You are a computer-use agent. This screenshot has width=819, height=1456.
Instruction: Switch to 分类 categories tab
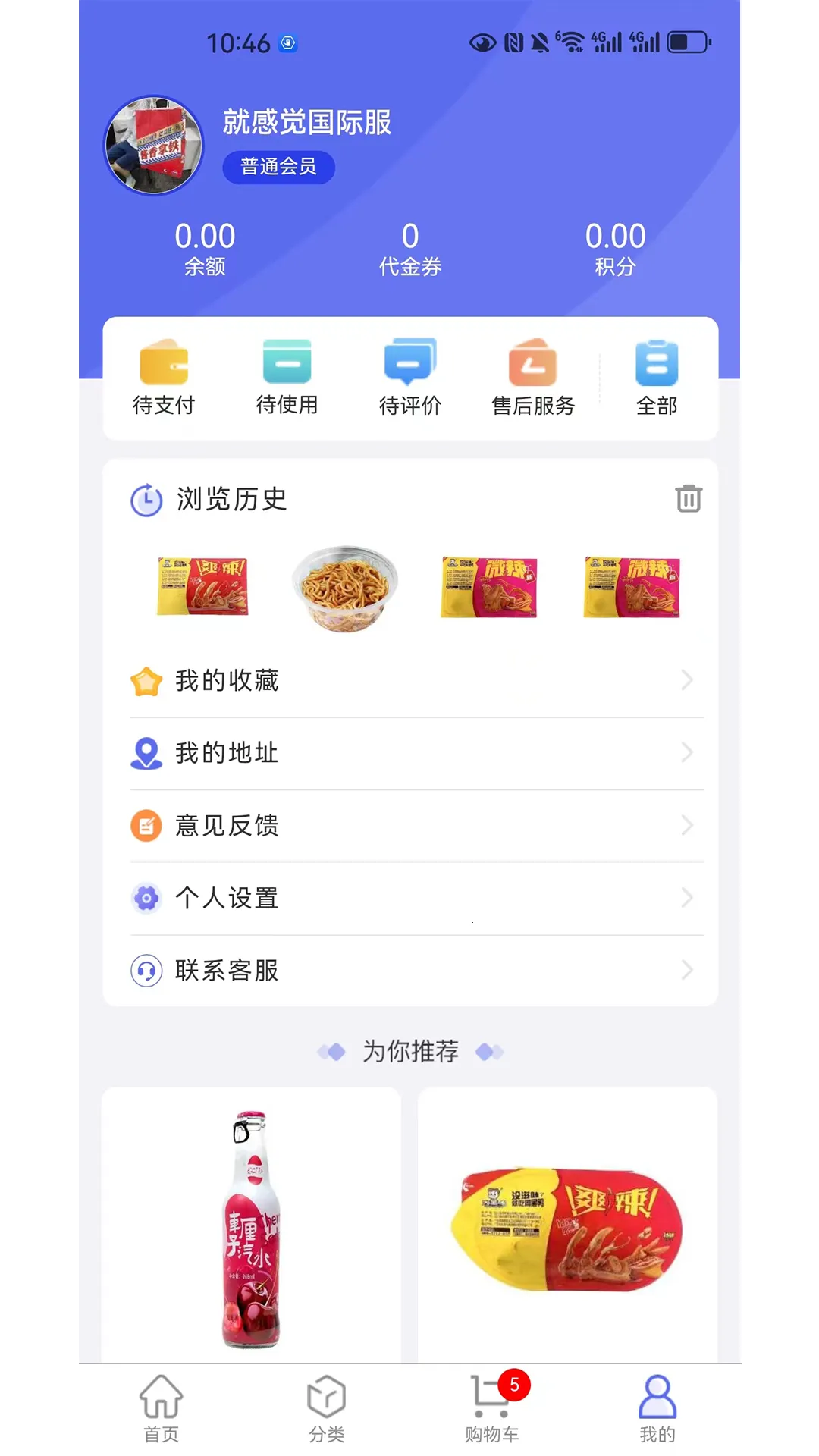[x=326, y=1409]
